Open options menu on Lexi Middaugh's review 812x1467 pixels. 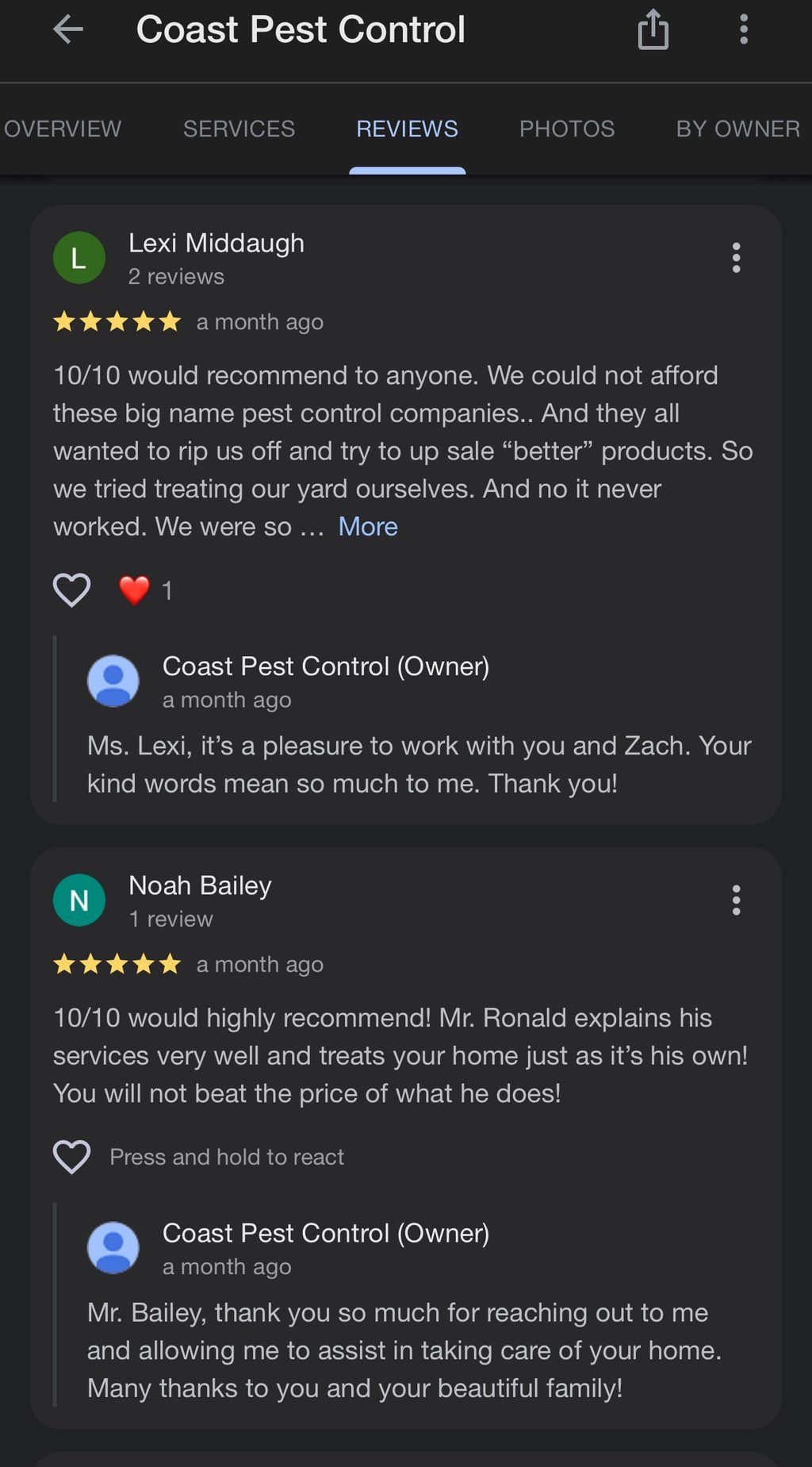pos(736,258)
